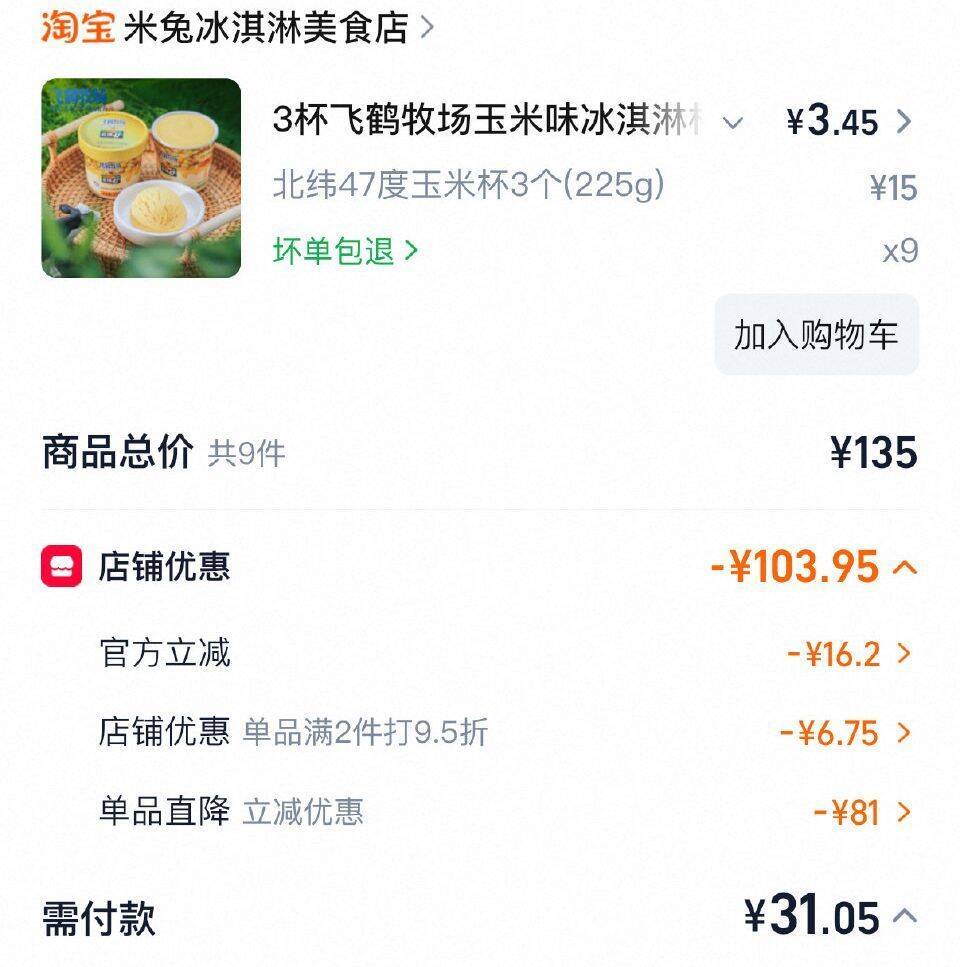
Task: View the 官方立减 ¥16.2 discount details
Action: (x=903, y=654)
